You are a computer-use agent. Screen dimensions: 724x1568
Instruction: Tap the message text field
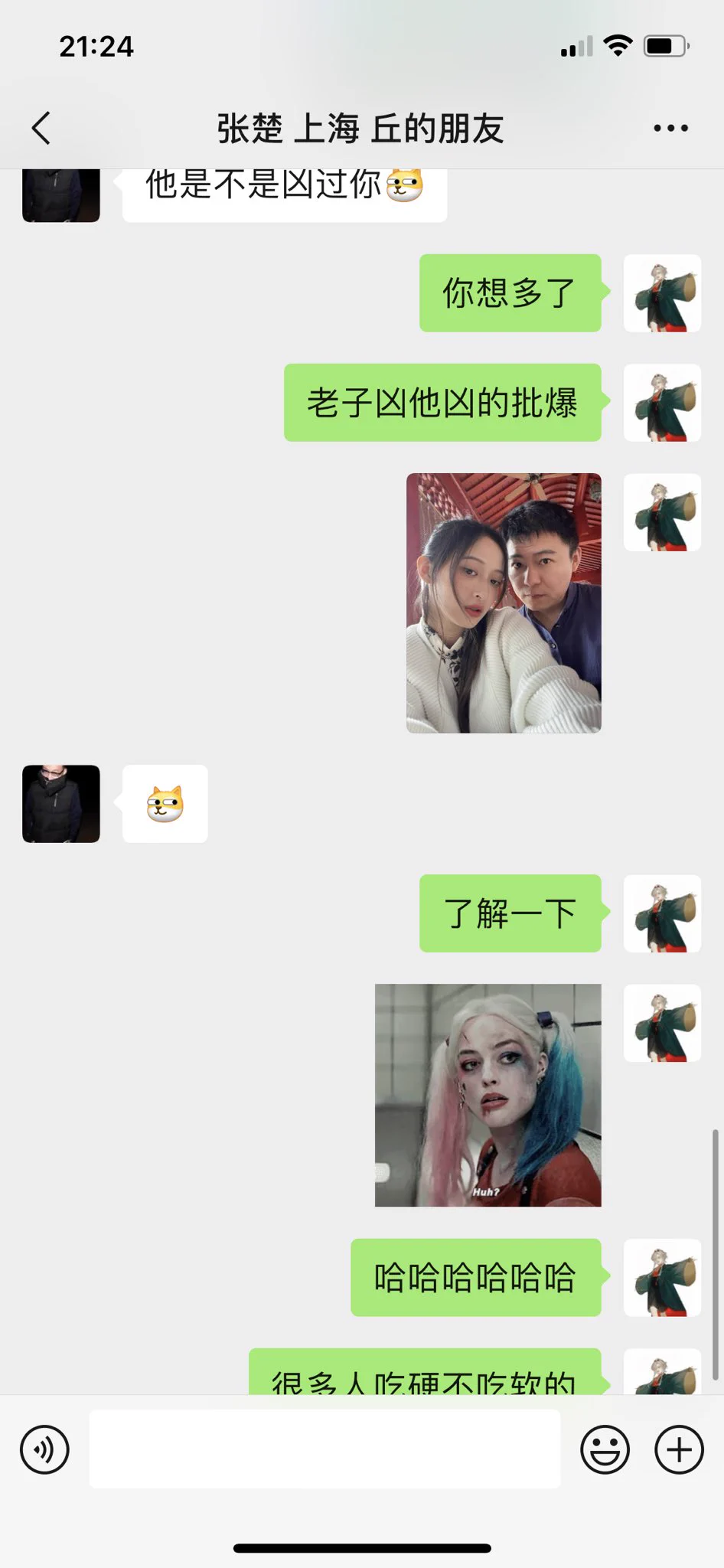click(x=324, y=1449)
